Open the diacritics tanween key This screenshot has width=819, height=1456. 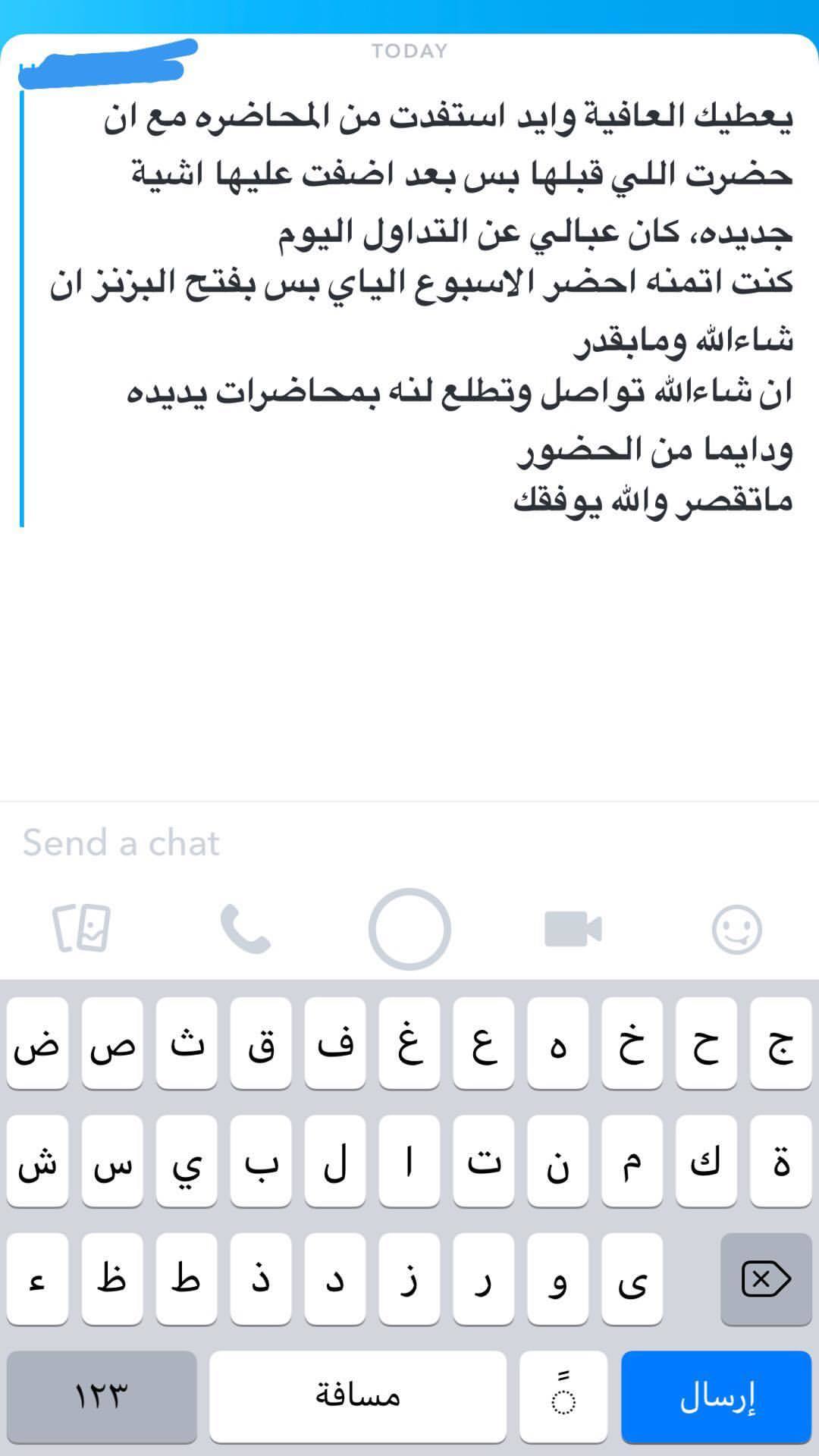click(563, 1396)
